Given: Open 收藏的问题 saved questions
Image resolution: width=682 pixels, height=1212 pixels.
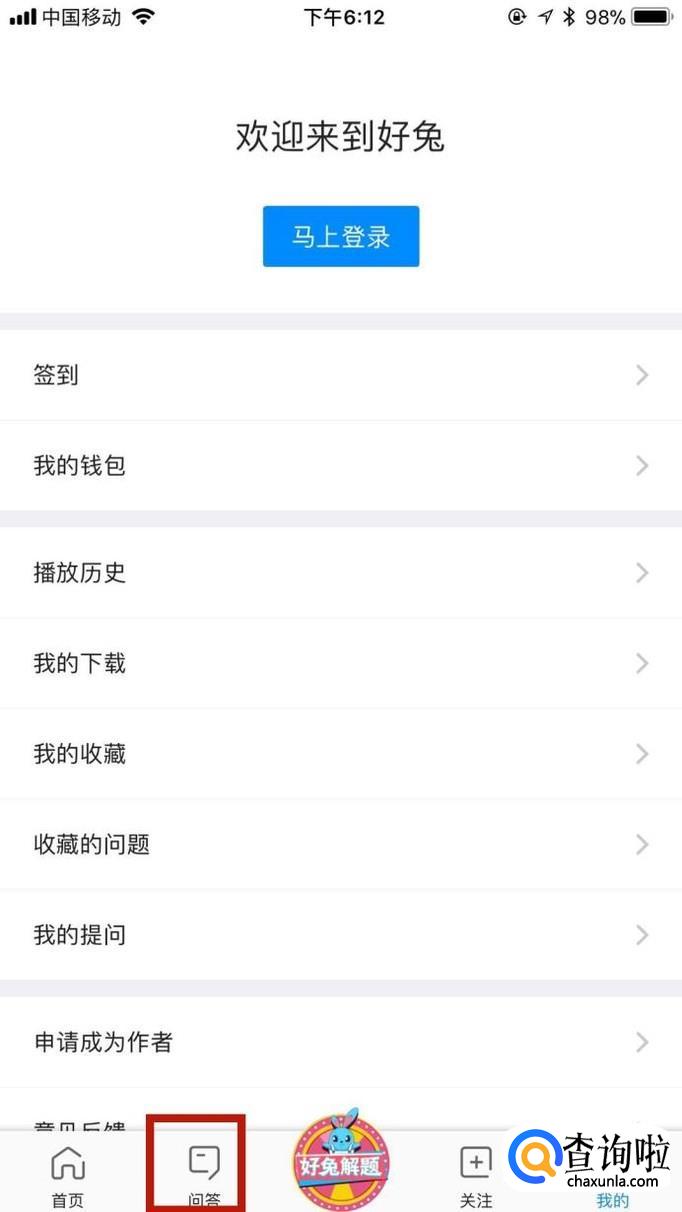Looking at the screenshot, I should coord(340,844).
